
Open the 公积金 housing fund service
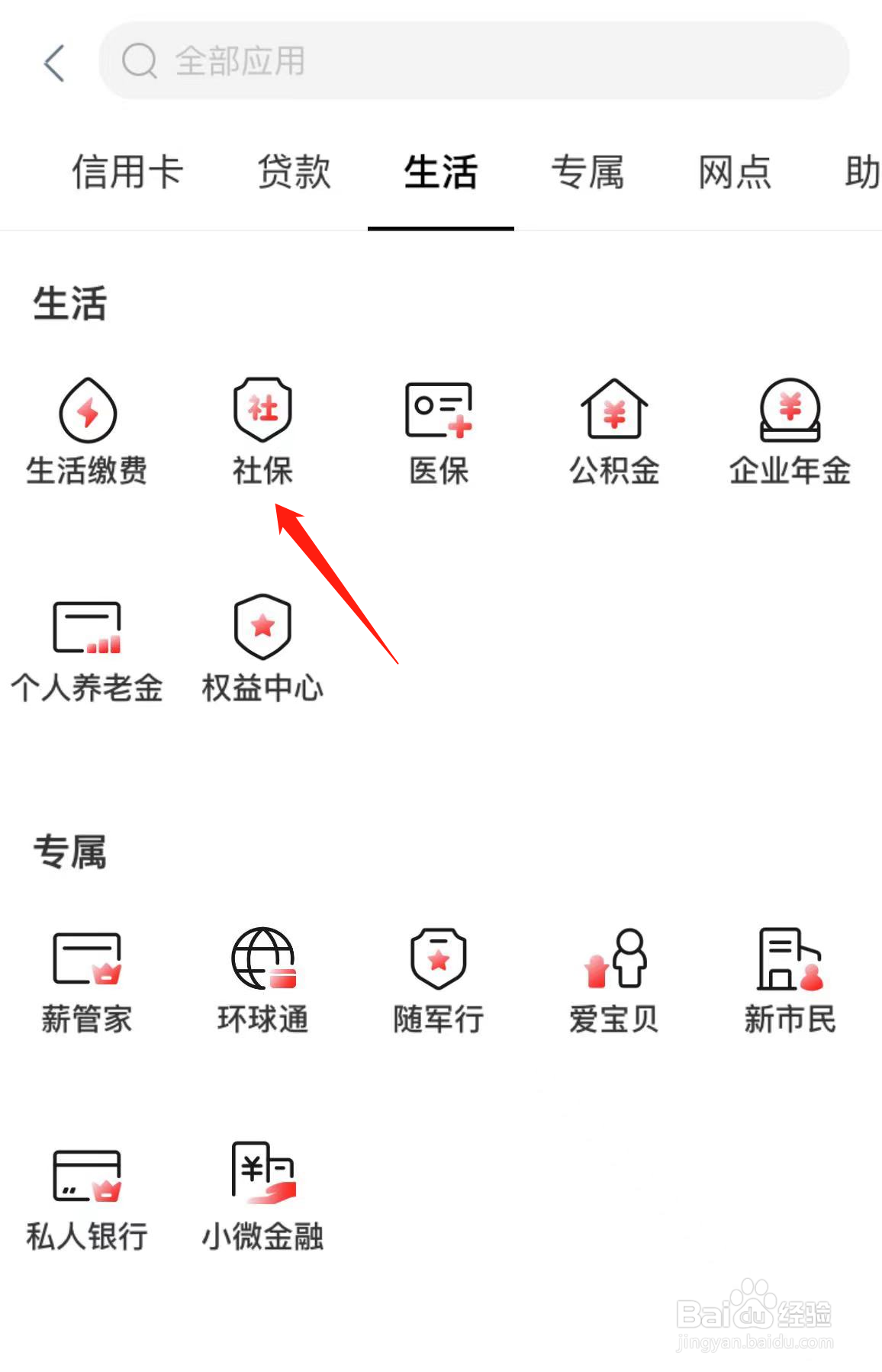(614, 431)
